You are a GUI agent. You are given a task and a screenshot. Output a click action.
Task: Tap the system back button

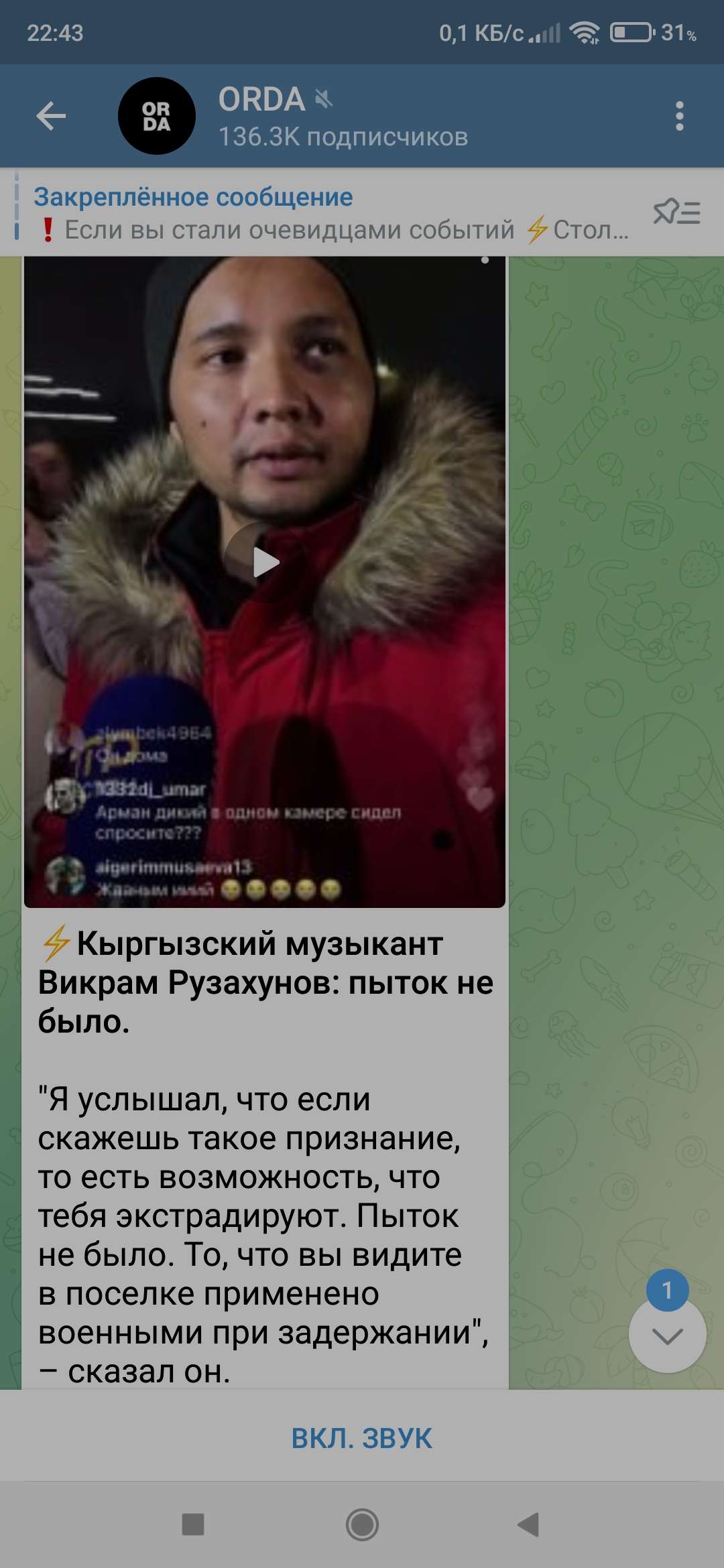(x=529, y=1524)
